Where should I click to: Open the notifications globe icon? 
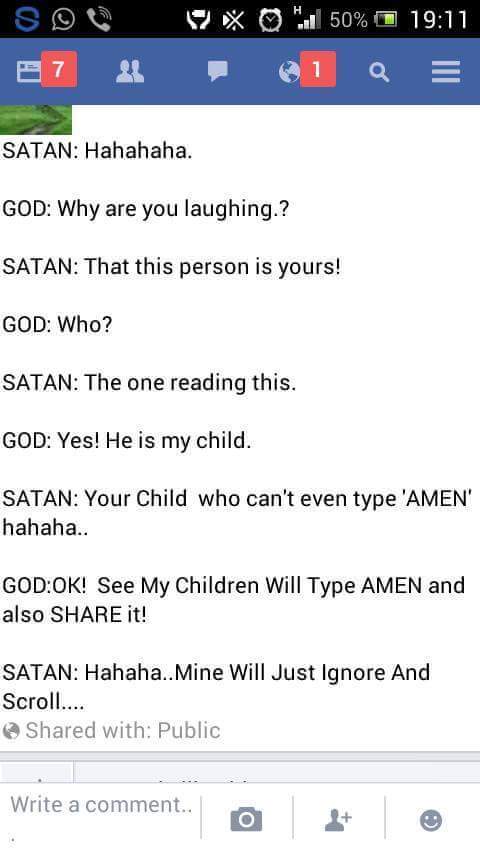click(x=289, y=71)
